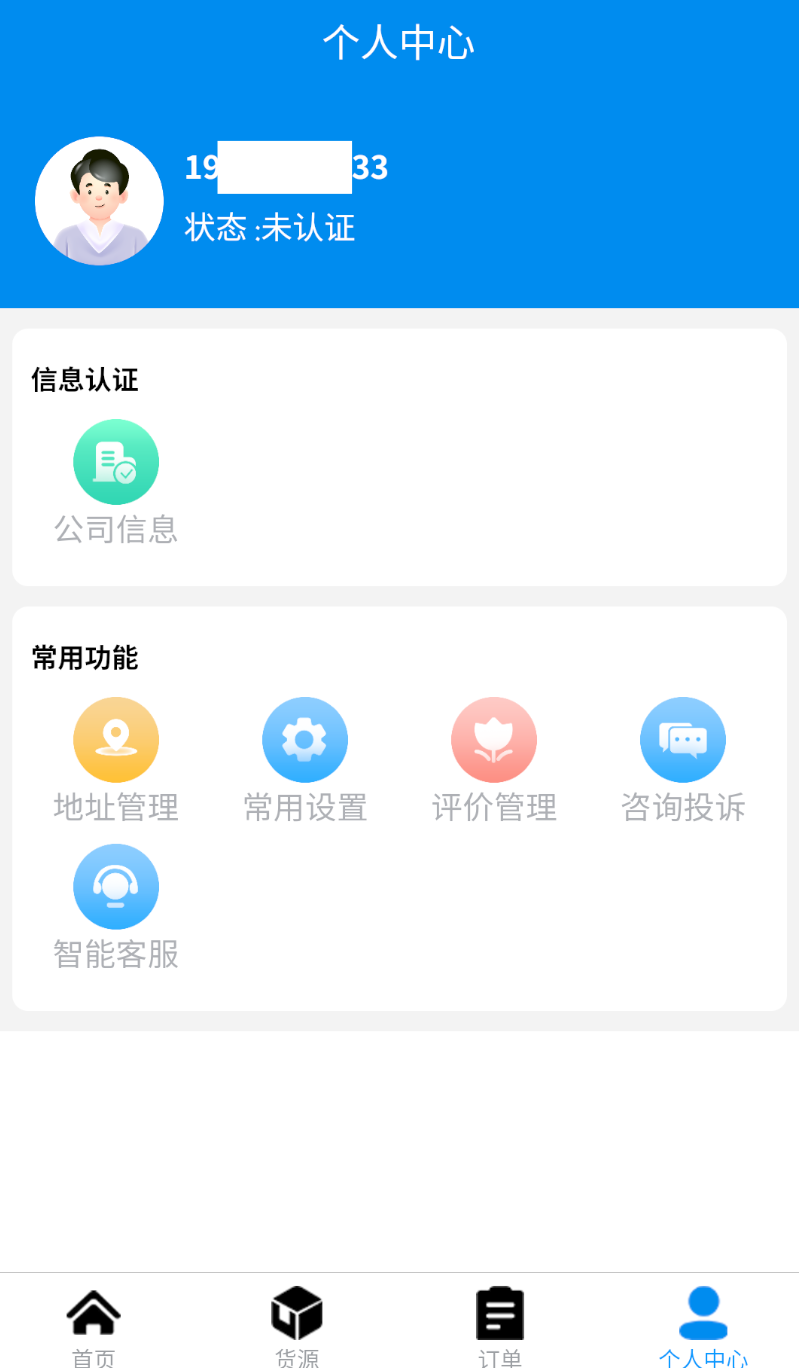Open the user avatar photo
The width and height of the screenshot is (799, 1368).
coord(99,200)
